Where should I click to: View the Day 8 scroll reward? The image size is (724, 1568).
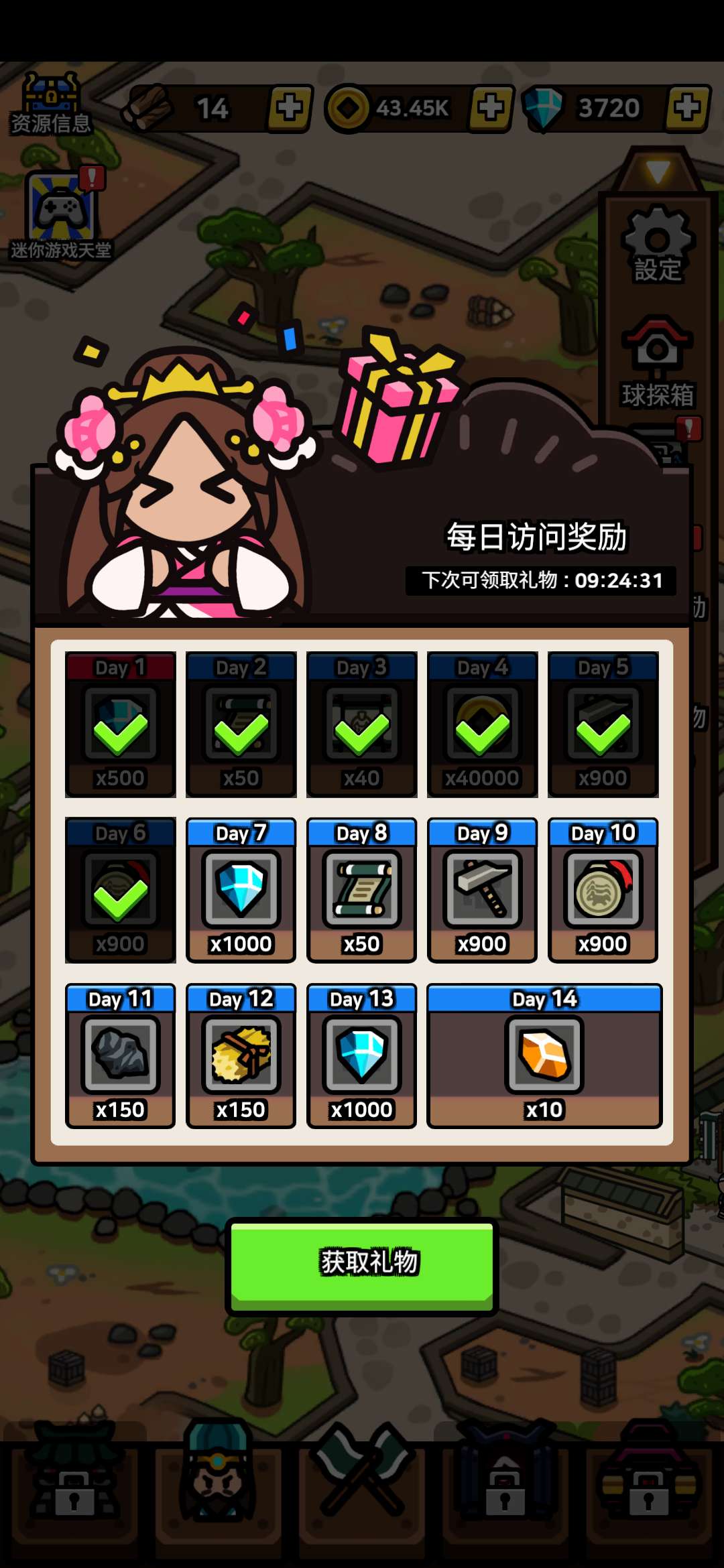(362, 890)
